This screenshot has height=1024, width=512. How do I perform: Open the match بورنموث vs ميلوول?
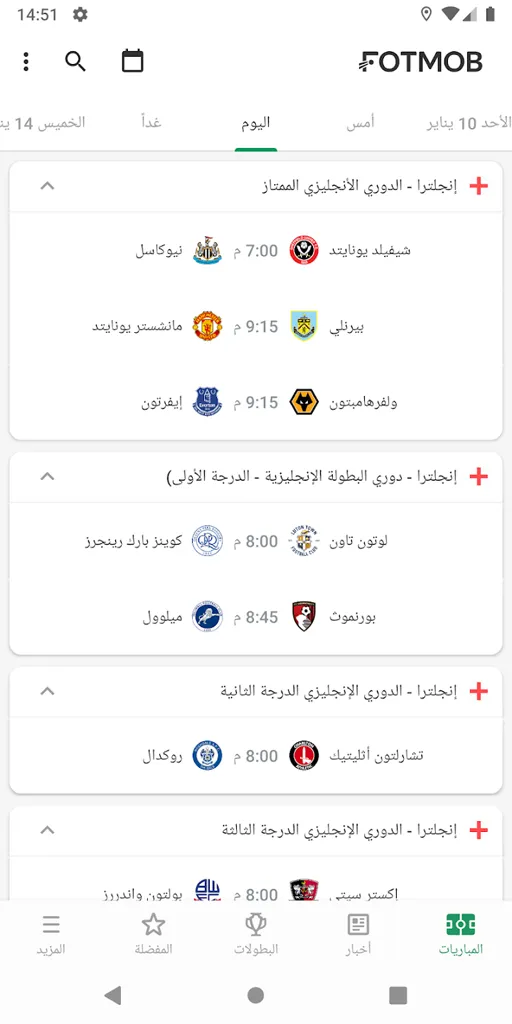pyautogui.click(x=256, y=617)
